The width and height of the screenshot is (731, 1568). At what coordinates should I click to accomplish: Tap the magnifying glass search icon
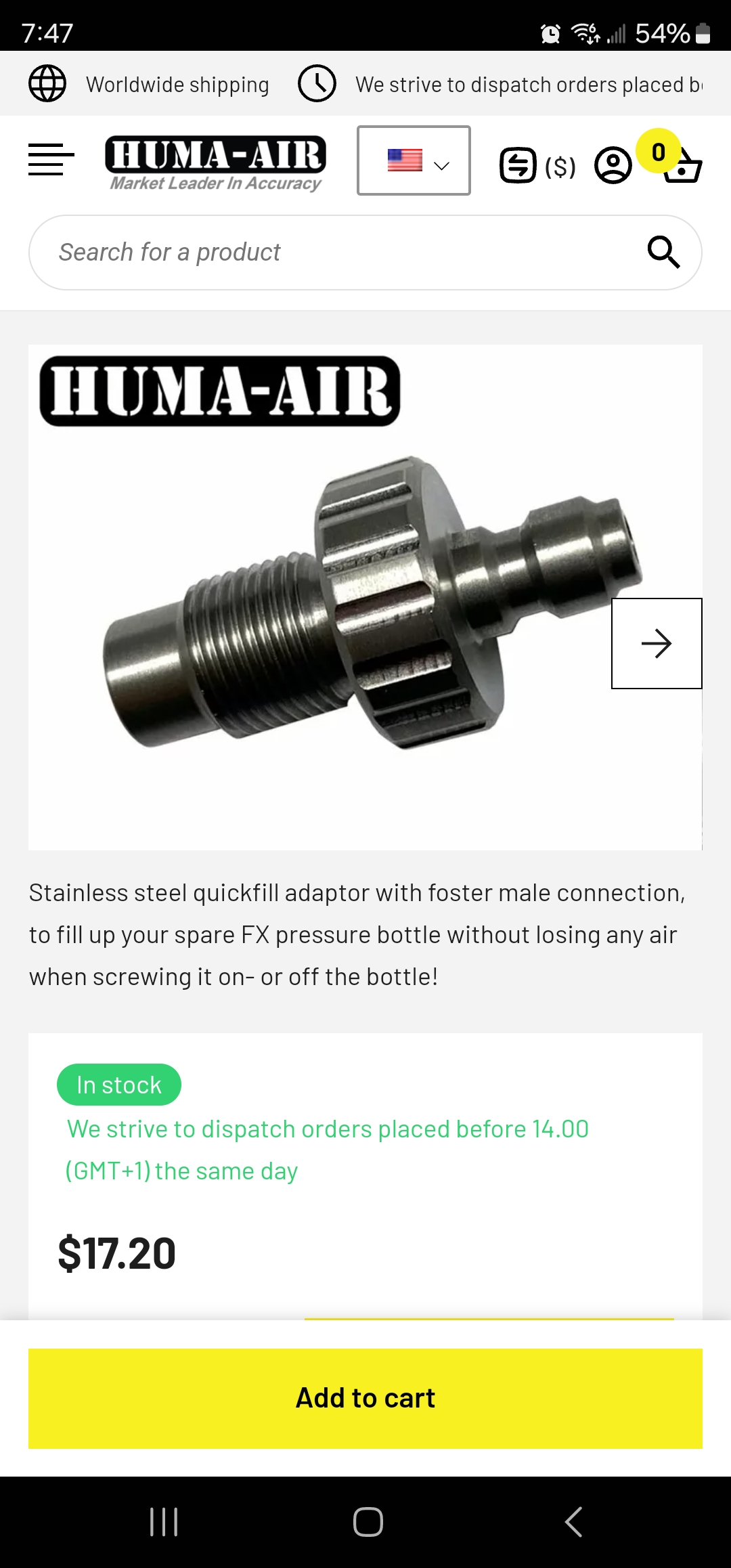(x=663, y=252)
